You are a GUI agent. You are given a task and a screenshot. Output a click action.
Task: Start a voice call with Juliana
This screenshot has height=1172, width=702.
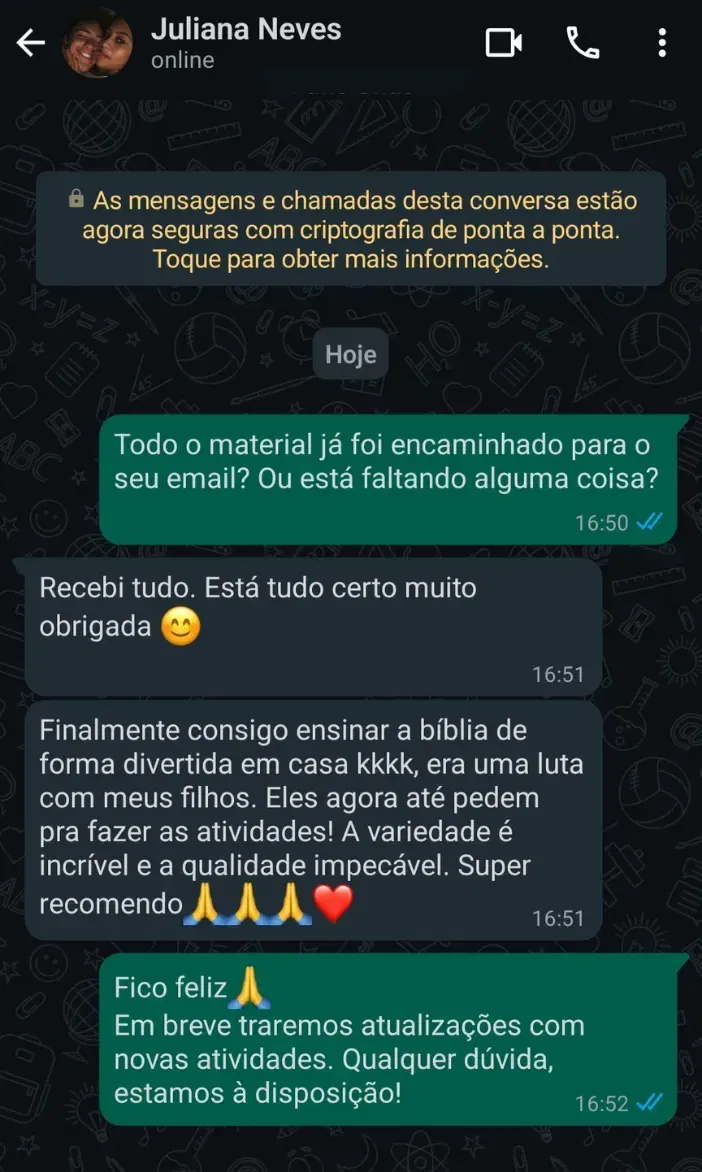tap(582, 42)
